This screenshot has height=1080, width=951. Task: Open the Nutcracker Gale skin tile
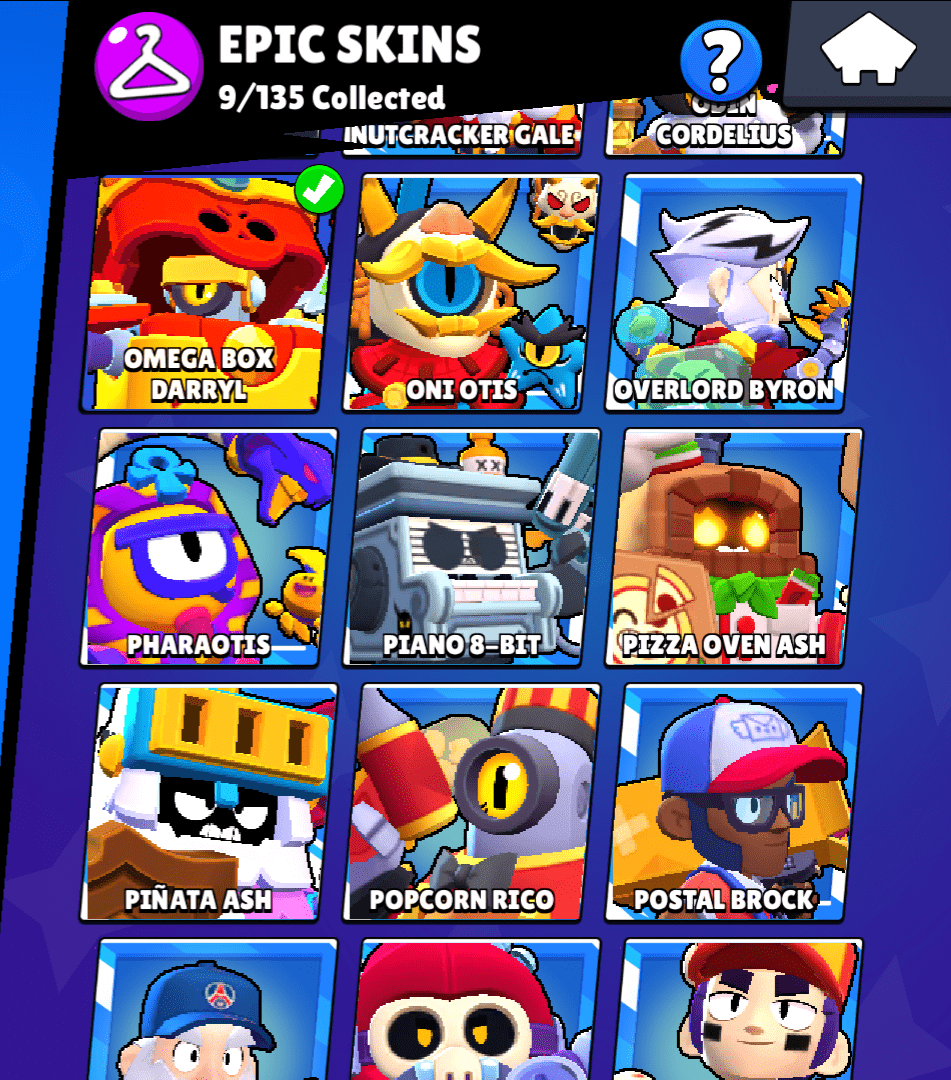pos(462,135)
